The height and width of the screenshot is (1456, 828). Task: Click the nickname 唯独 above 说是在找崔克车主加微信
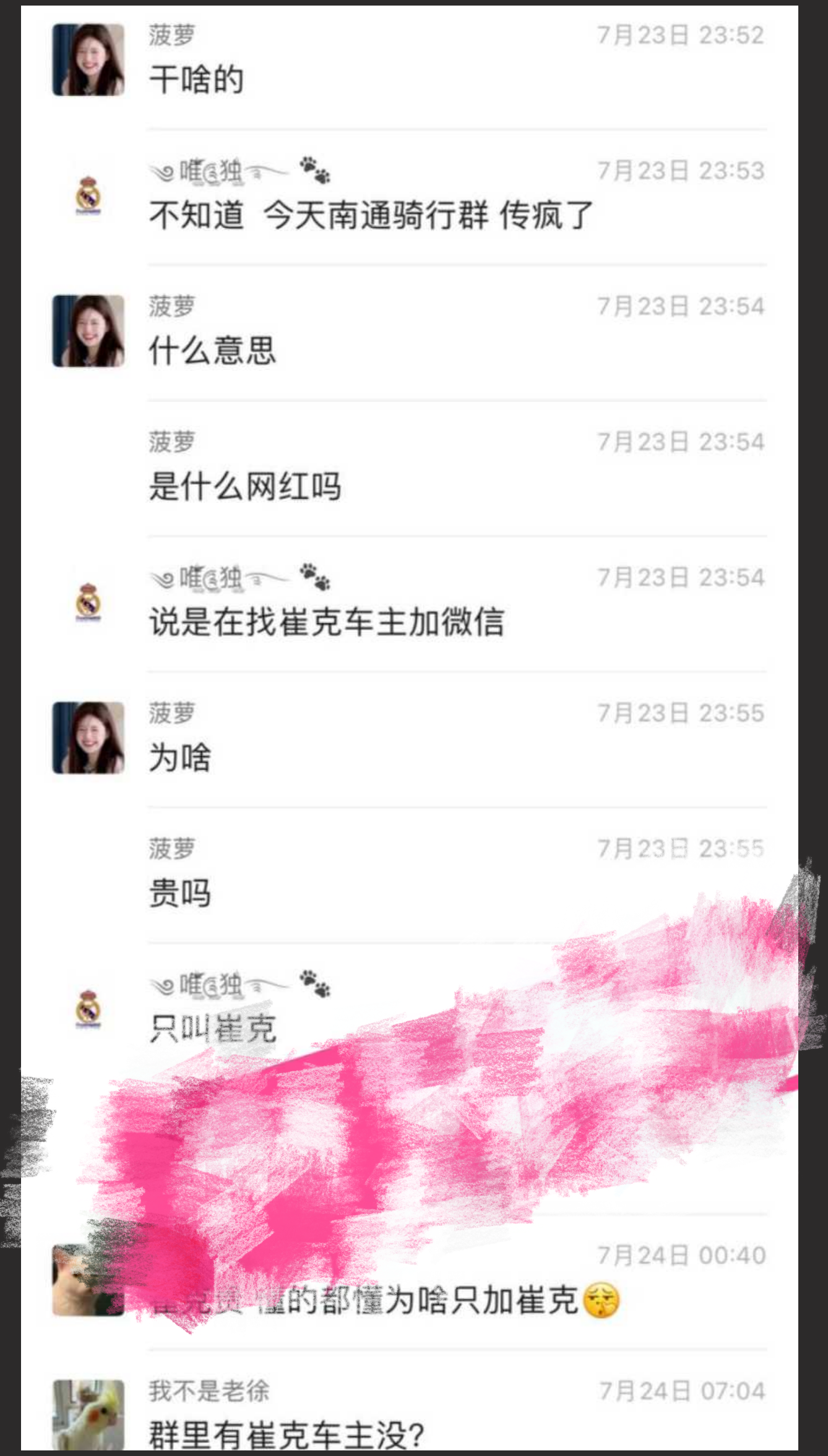[x=210, y=578]
